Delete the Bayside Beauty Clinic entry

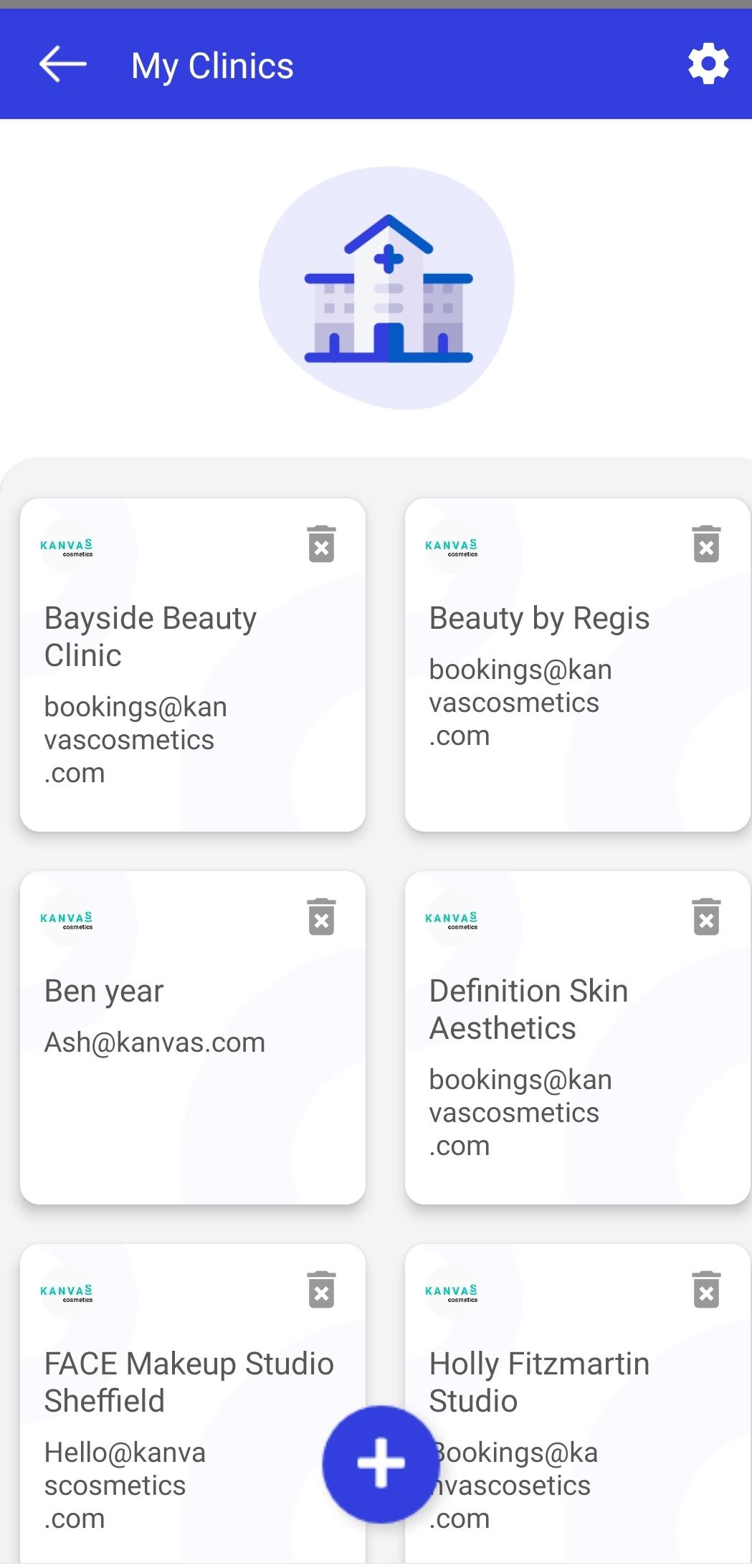pyautogui.click(x=322, y=544)
